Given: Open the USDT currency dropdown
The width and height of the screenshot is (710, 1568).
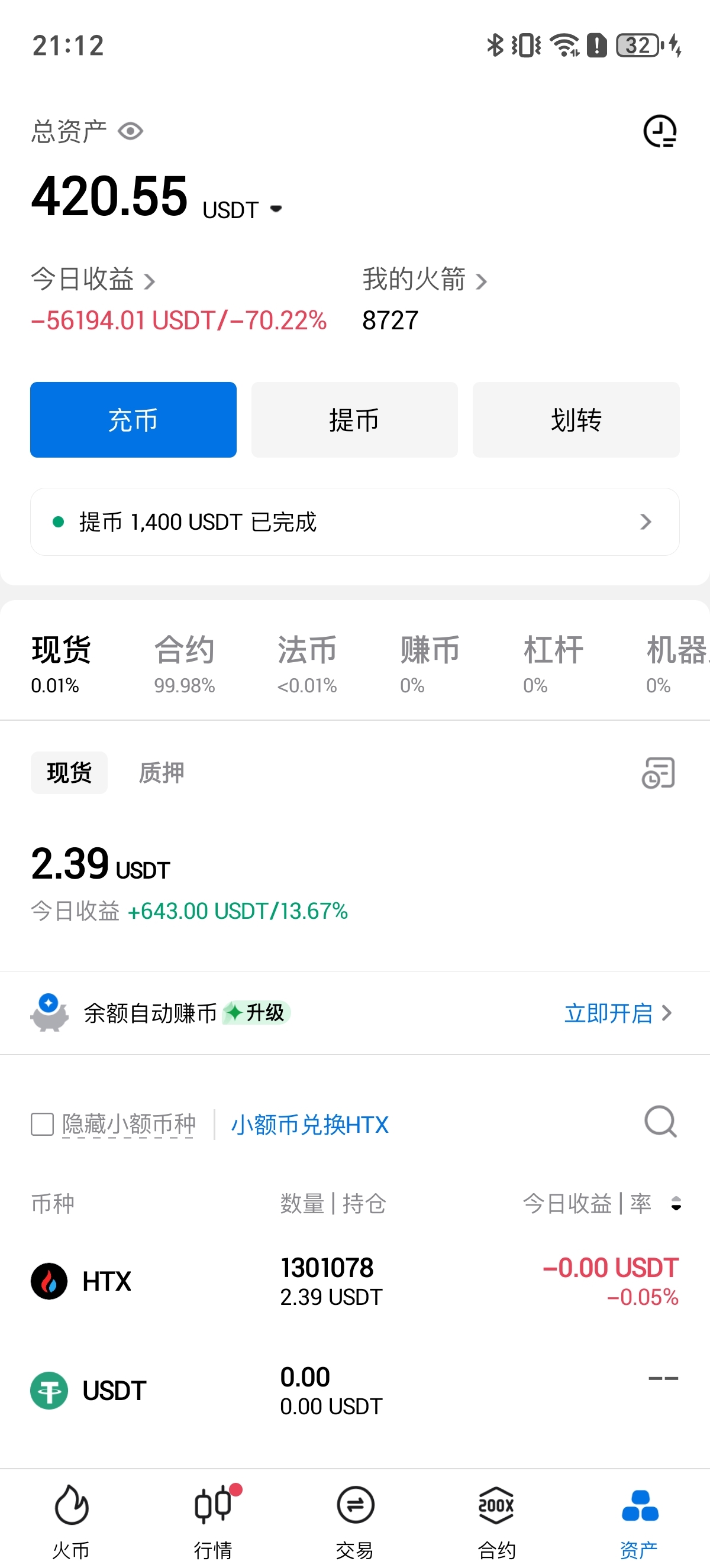Looking at the screenshot, I should (x=276, y=208).
